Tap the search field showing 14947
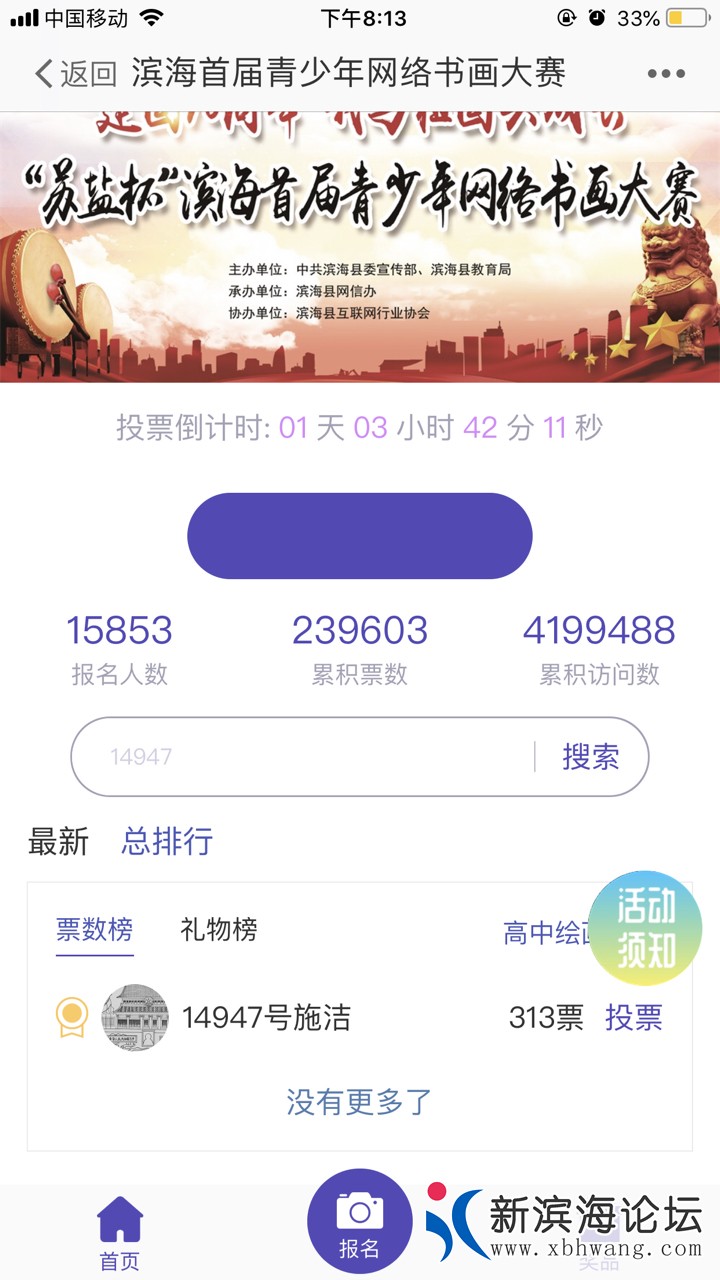The width and height of the screenshot is (720, 1280). 300,757
